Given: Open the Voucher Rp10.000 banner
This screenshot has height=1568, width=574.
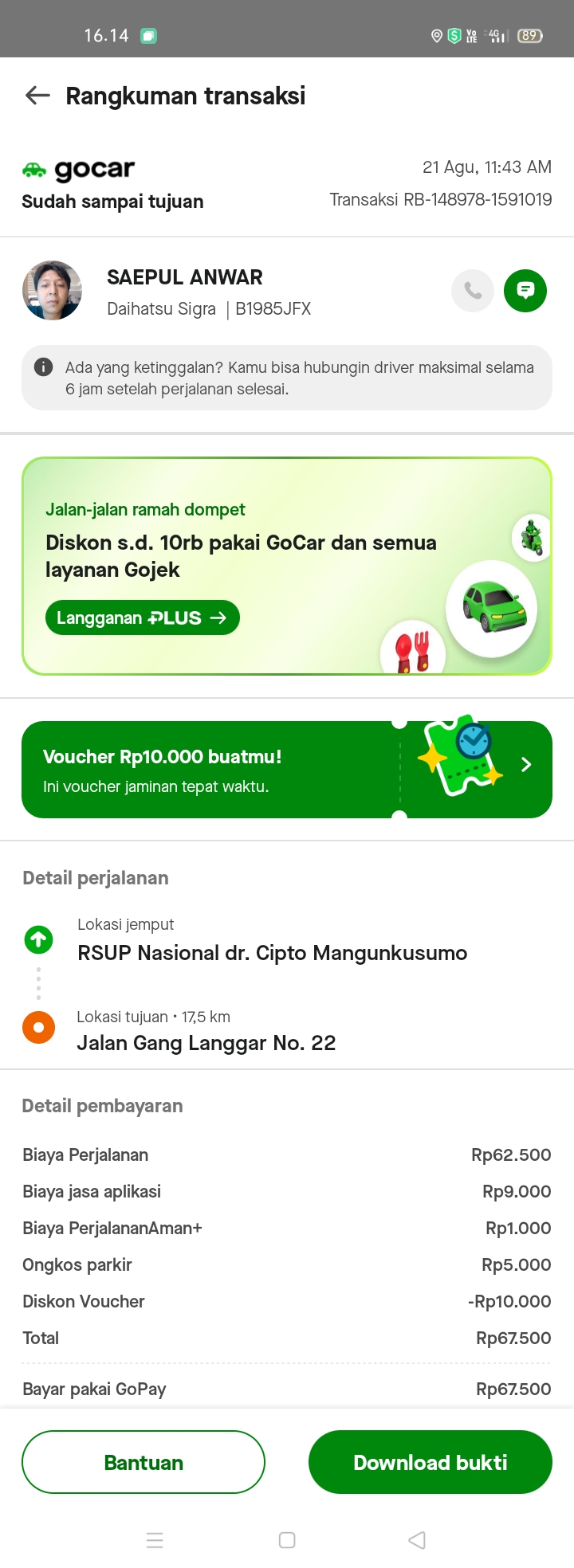Looking at the screenshot, I should click(287, 769).
